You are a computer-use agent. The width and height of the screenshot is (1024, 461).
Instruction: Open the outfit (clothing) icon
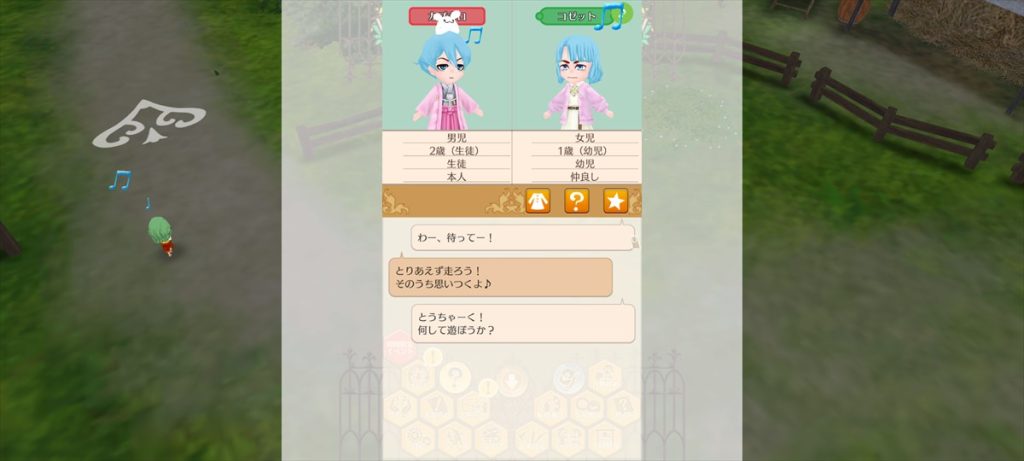point(538,201)
